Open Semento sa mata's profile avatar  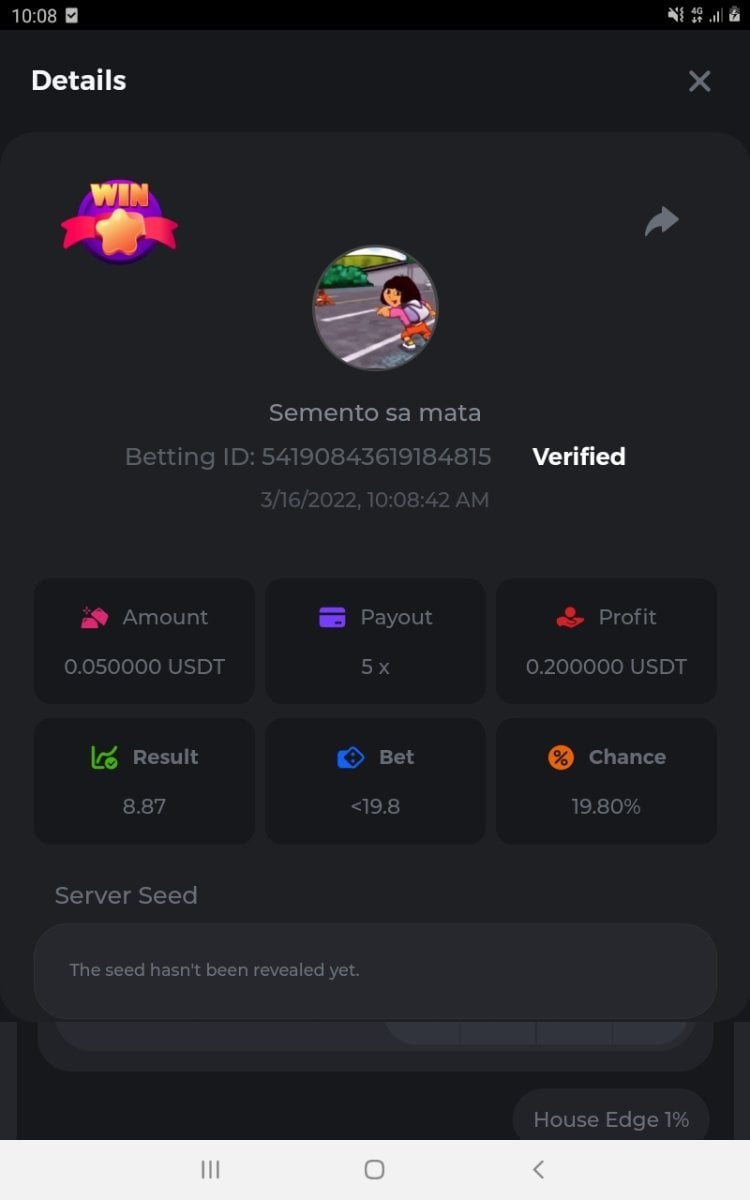point(375,308)
